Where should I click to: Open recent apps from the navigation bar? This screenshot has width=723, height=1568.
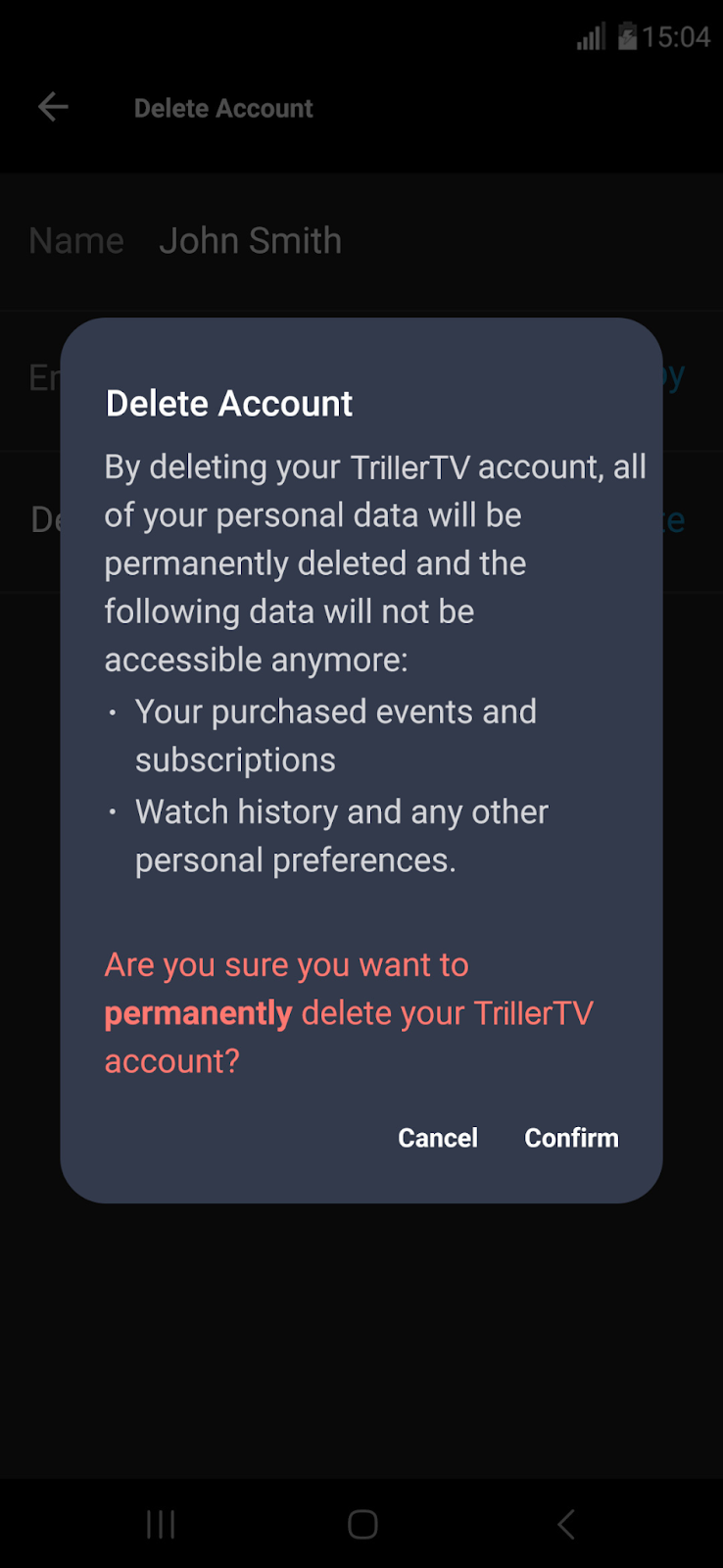[159, 1523]
